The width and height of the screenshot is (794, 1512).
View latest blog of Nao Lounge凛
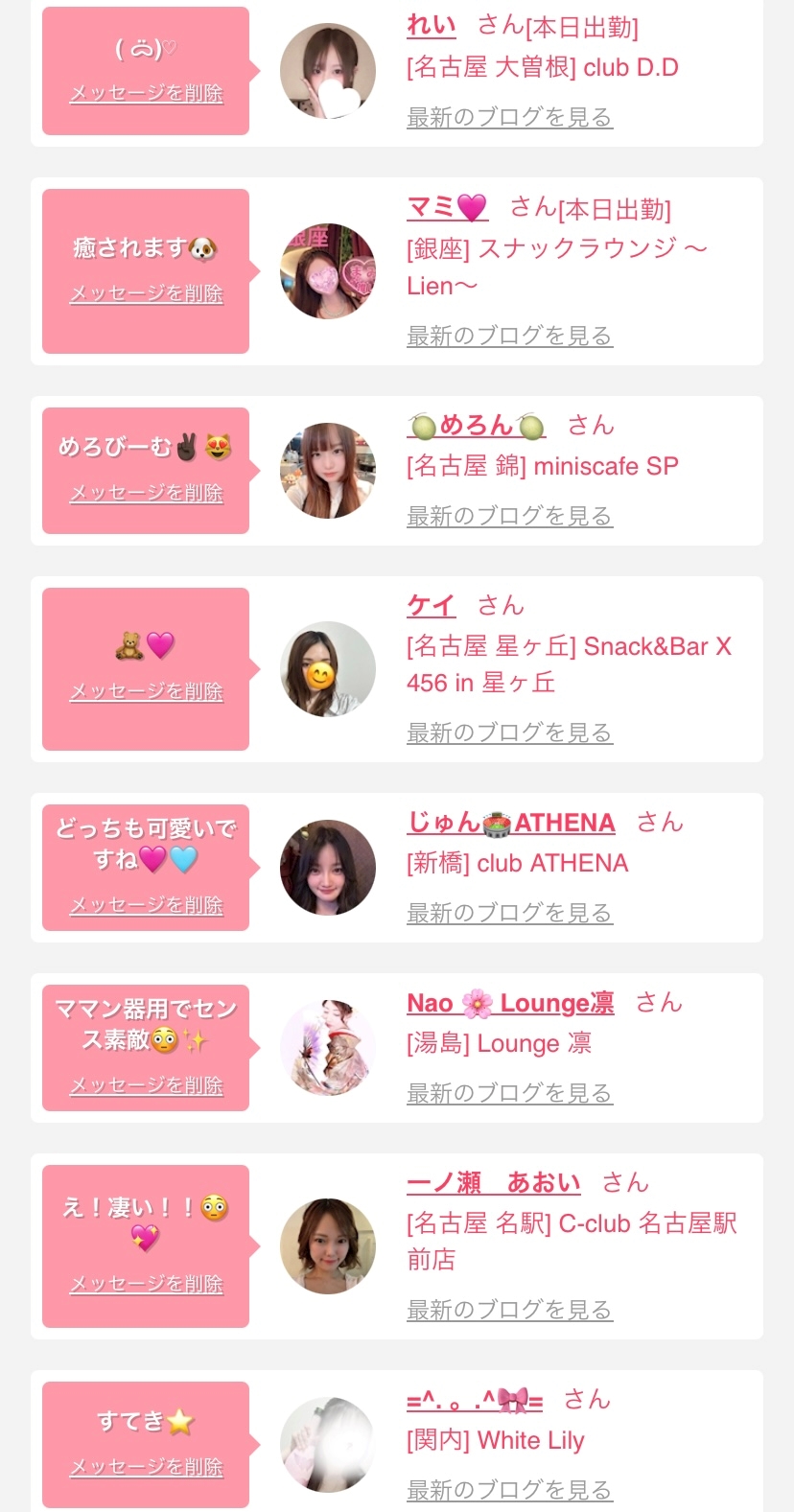point(509,1094)
